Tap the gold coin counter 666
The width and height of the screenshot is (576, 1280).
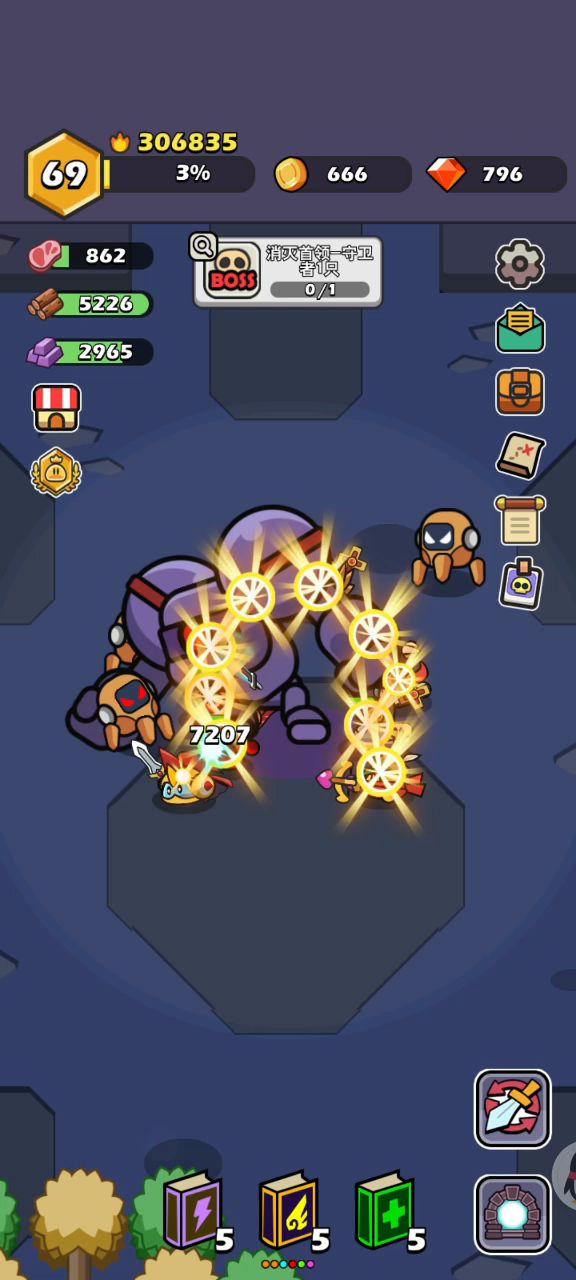[x=342, y=174]
